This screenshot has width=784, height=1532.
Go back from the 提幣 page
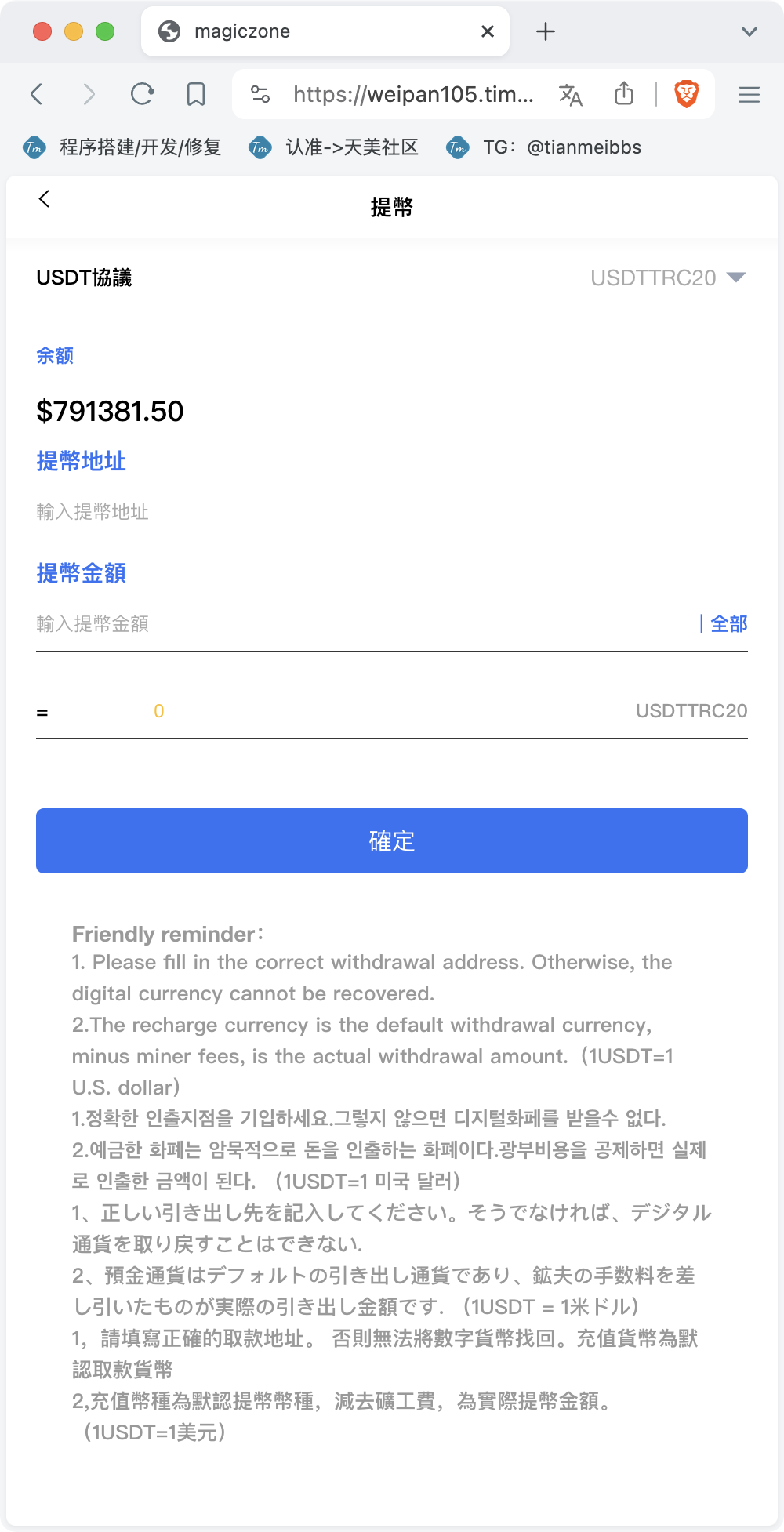(x=44, y=199)
